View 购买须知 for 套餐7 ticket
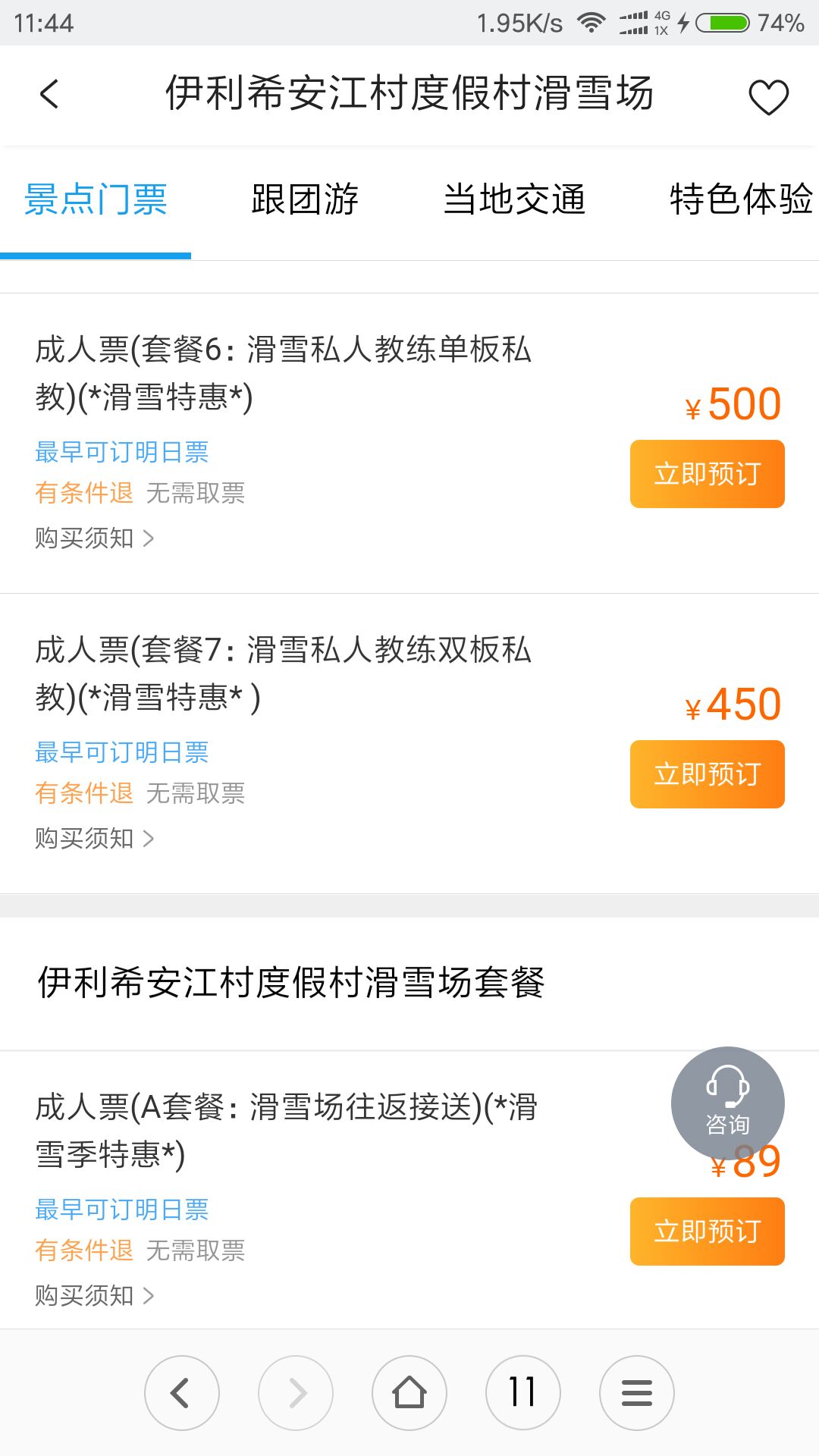The width and height of the screenshot is (819, 1456). tap(95, 839)
